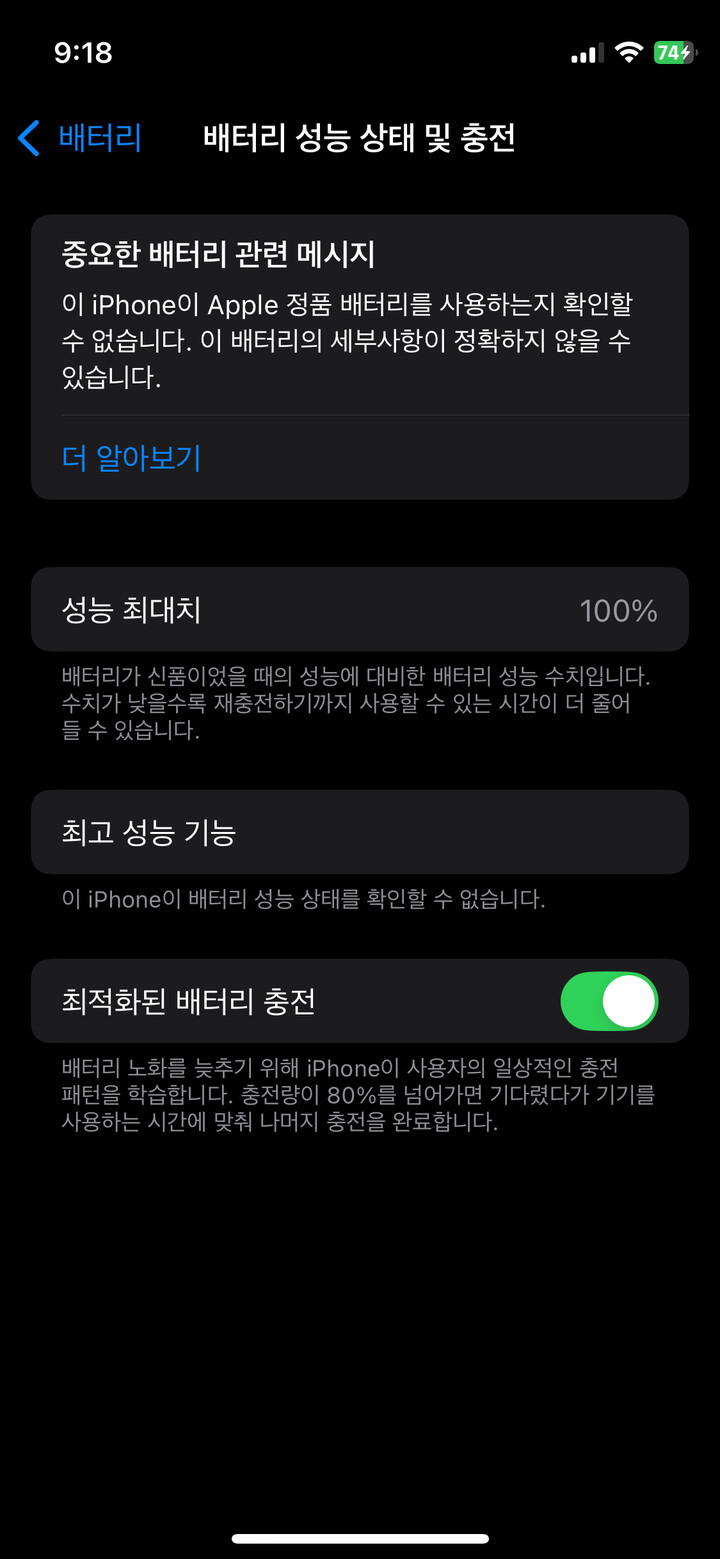This screenshot has width=720, height=1559.
Task: Tap the charging pattern description text
Action: [360, 1096]
